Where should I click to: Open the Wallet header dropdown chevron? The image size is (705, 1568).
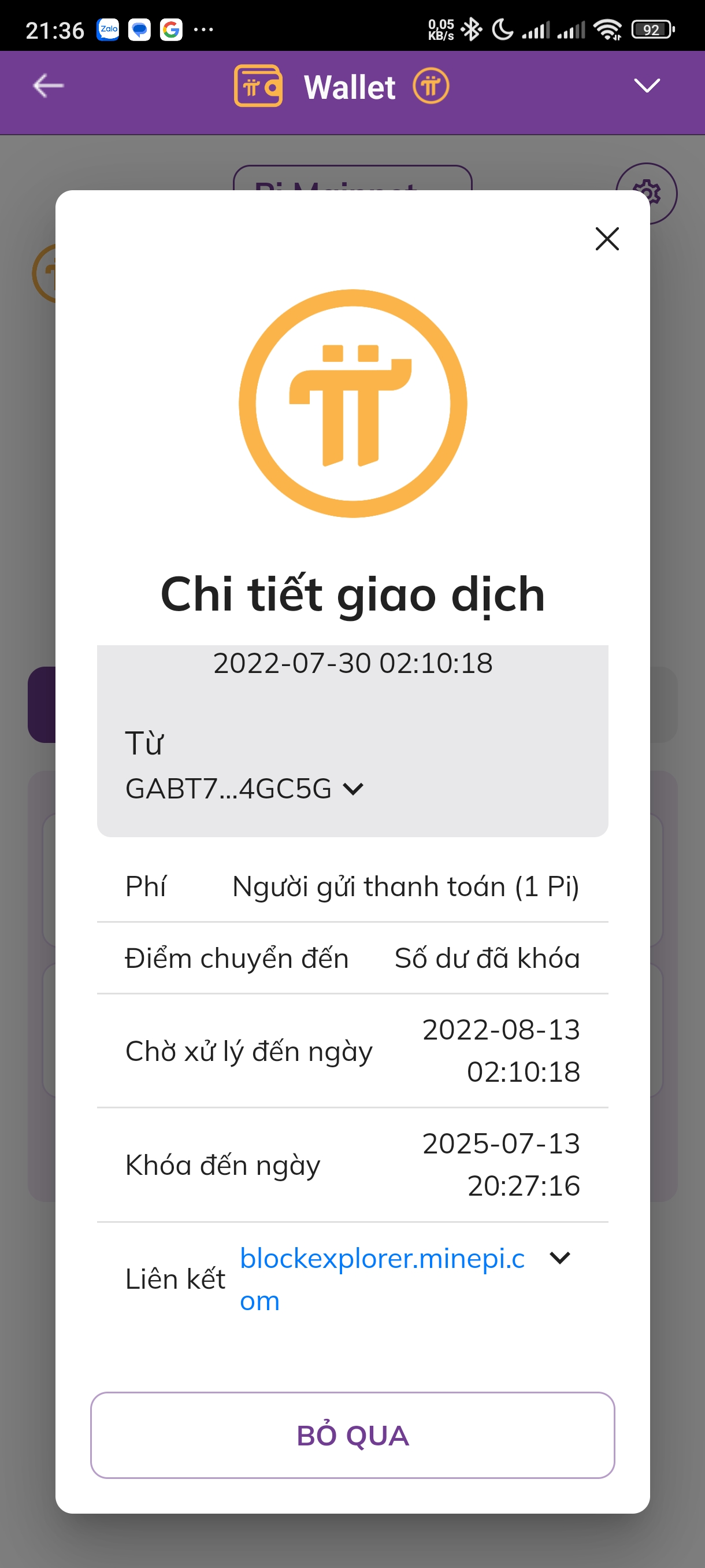coord(646,85)
